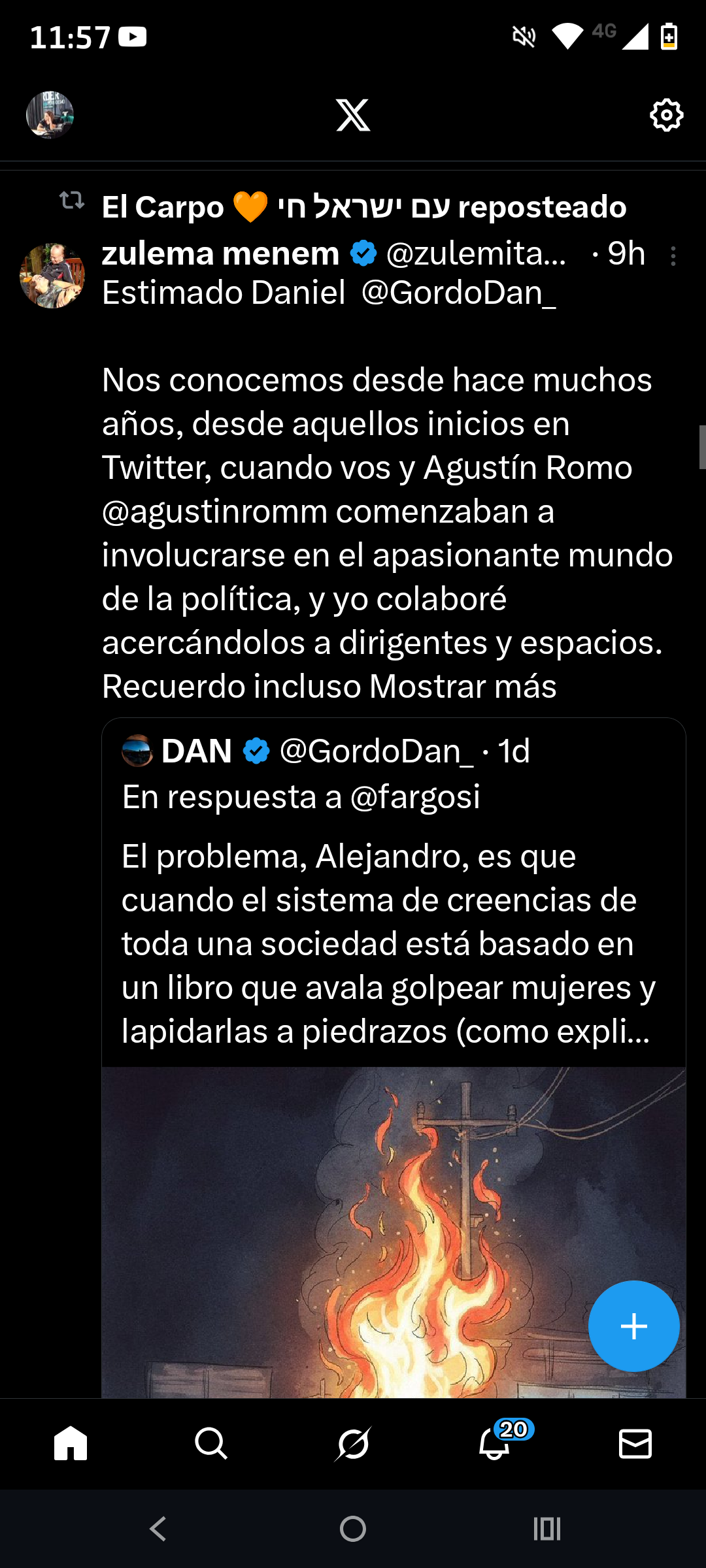Expand the post with Mostrar más

462,687
